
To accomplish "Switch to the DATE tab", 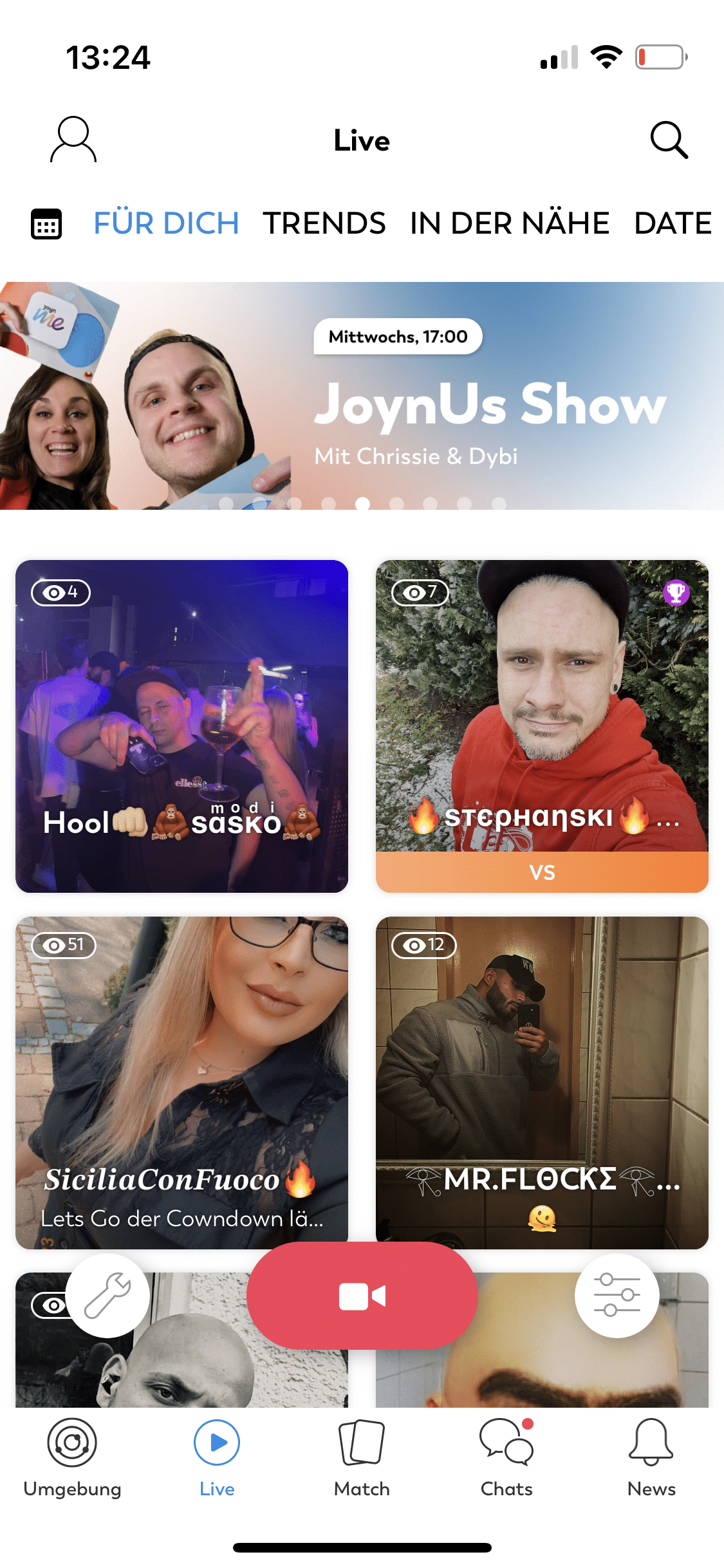I will (673, 223).
